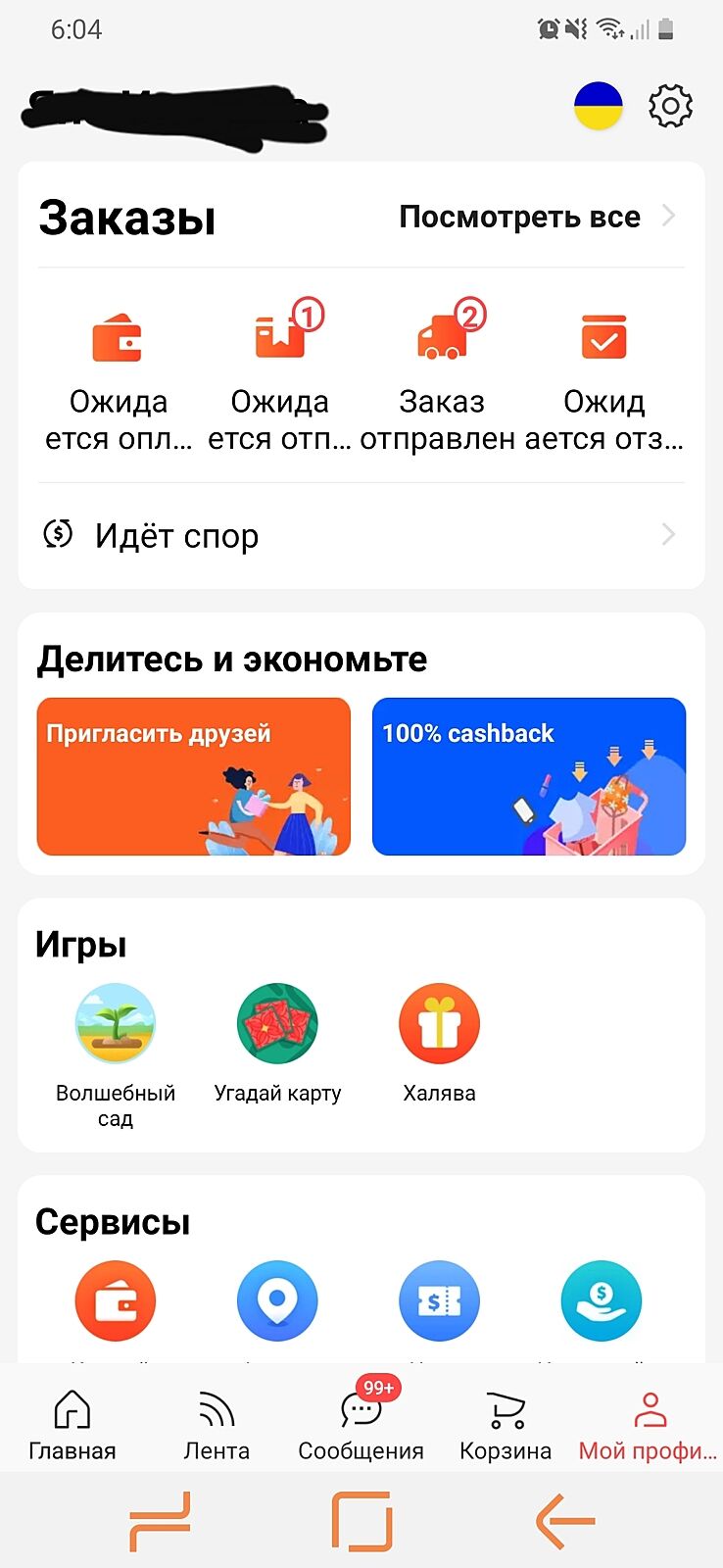Show shipped orders (Заказ отправлен)
Screen dimensions: 723x1568
pos(442,377)
